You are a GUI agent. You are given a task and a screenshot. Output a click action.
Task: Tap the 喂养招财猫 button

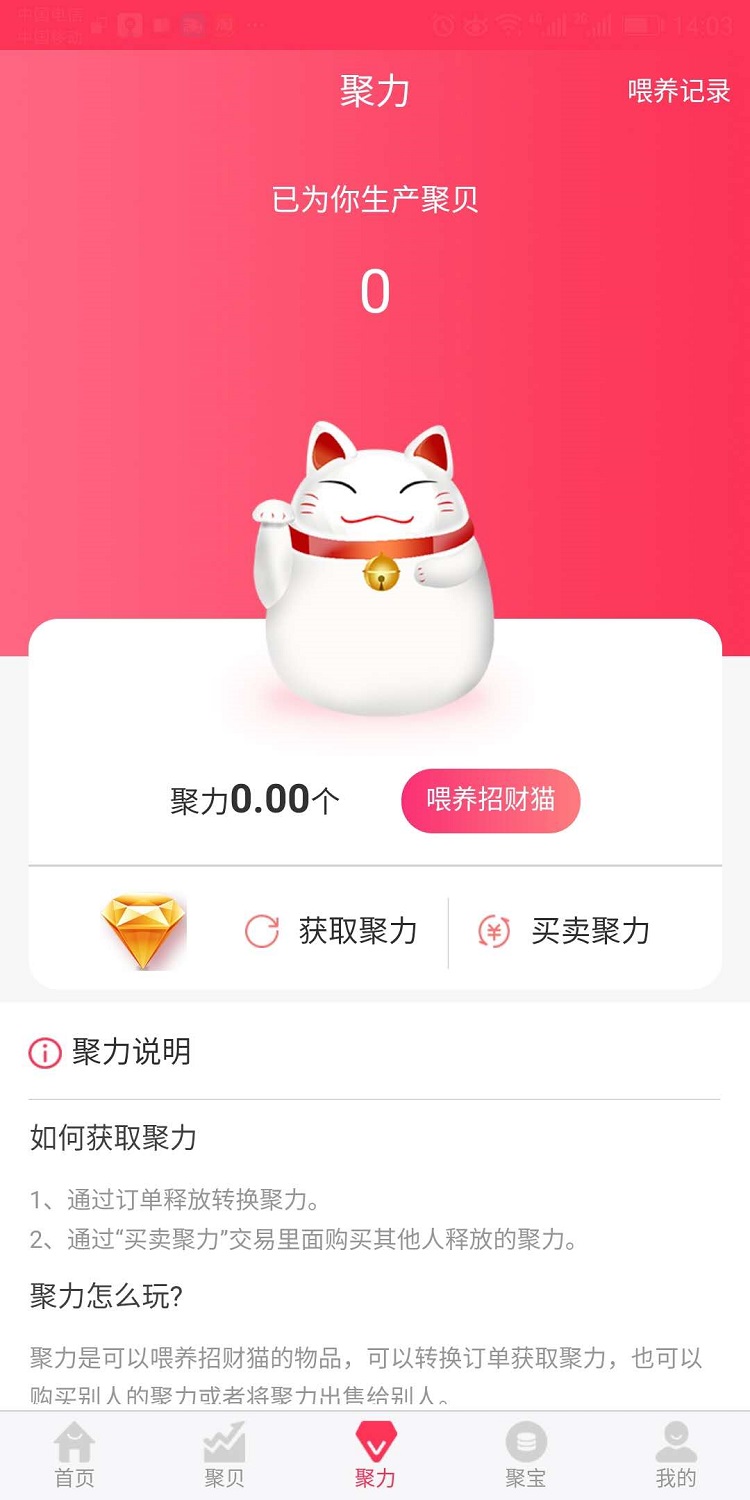coord(490,800)
